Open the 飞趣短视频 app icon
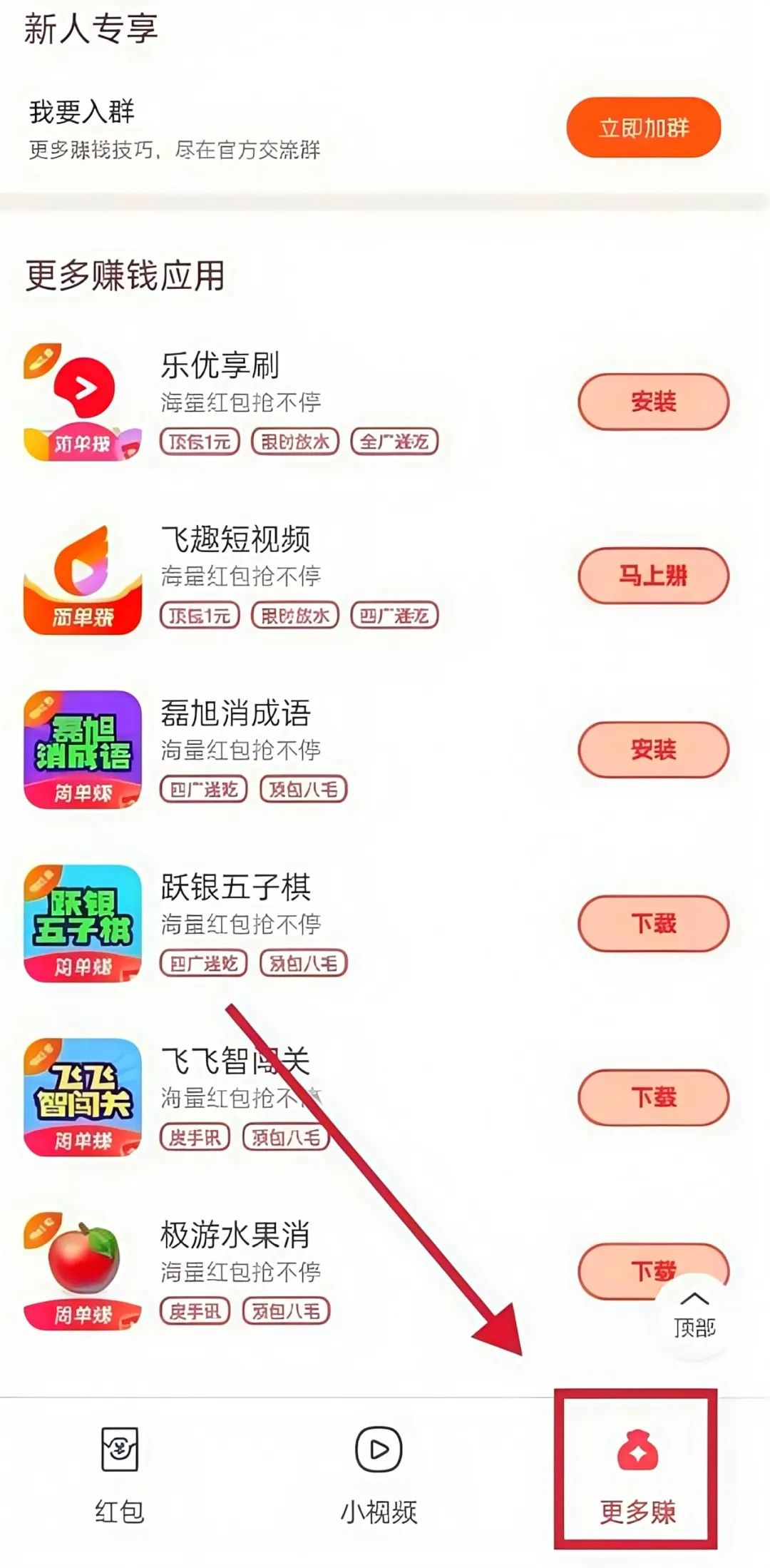The width and height of the screenshot is (770, 1568). [83, 576]
